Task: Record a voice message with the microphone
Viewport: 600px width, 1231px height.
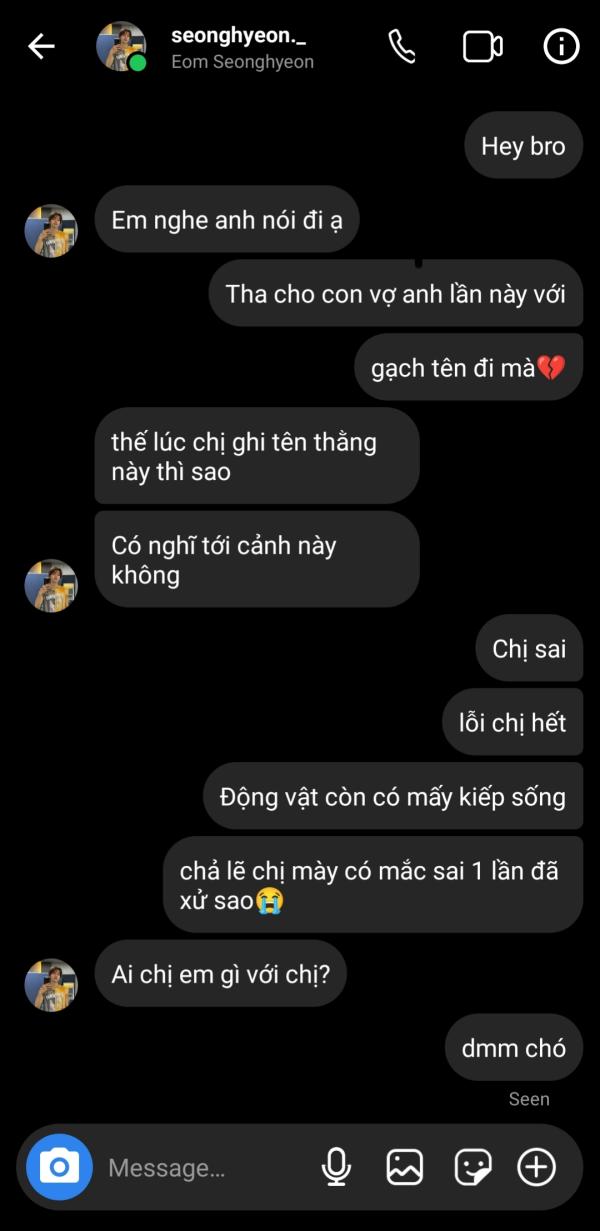Action: 336,1167
